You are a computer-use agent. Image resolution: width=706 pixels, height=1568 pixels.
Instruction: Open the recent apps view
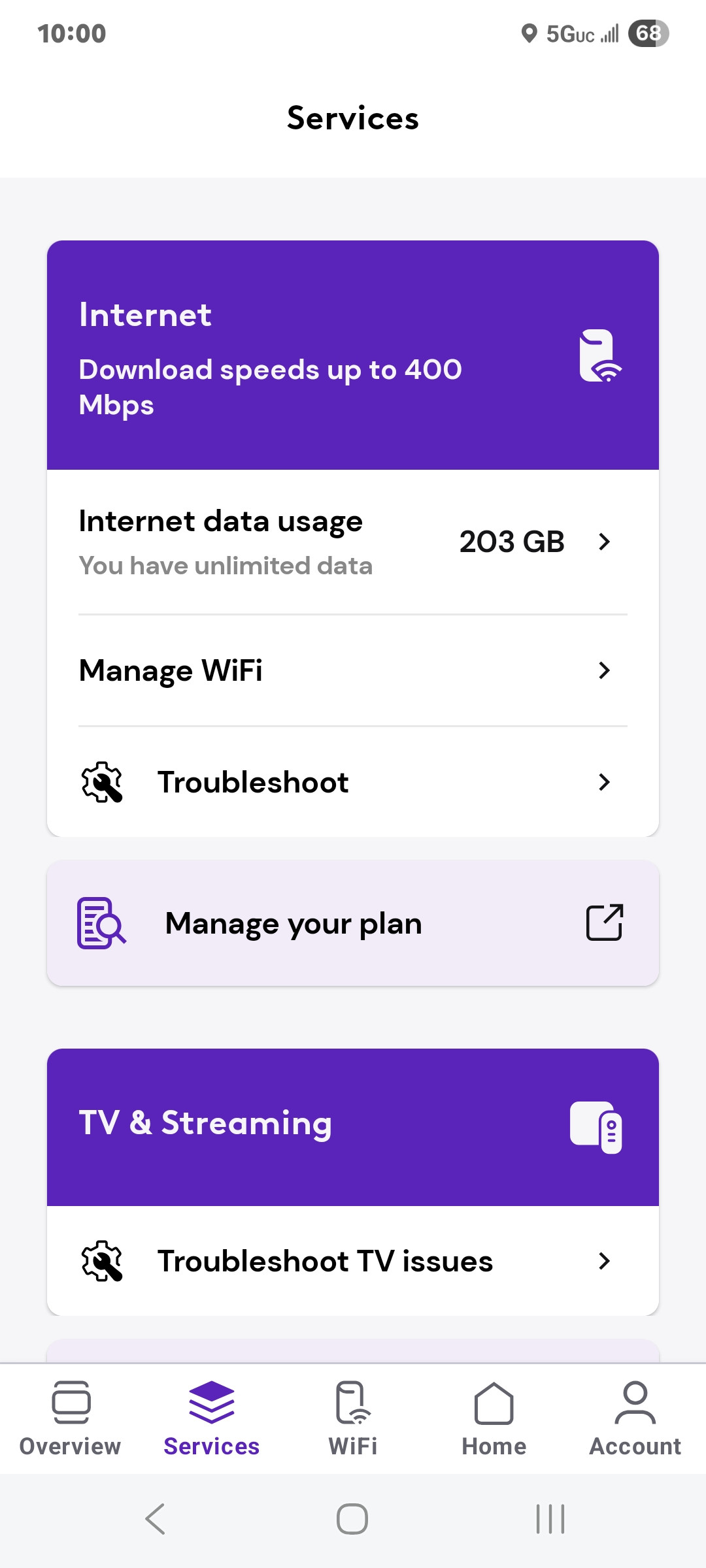pyautogui.click(x=550, y=1519)
